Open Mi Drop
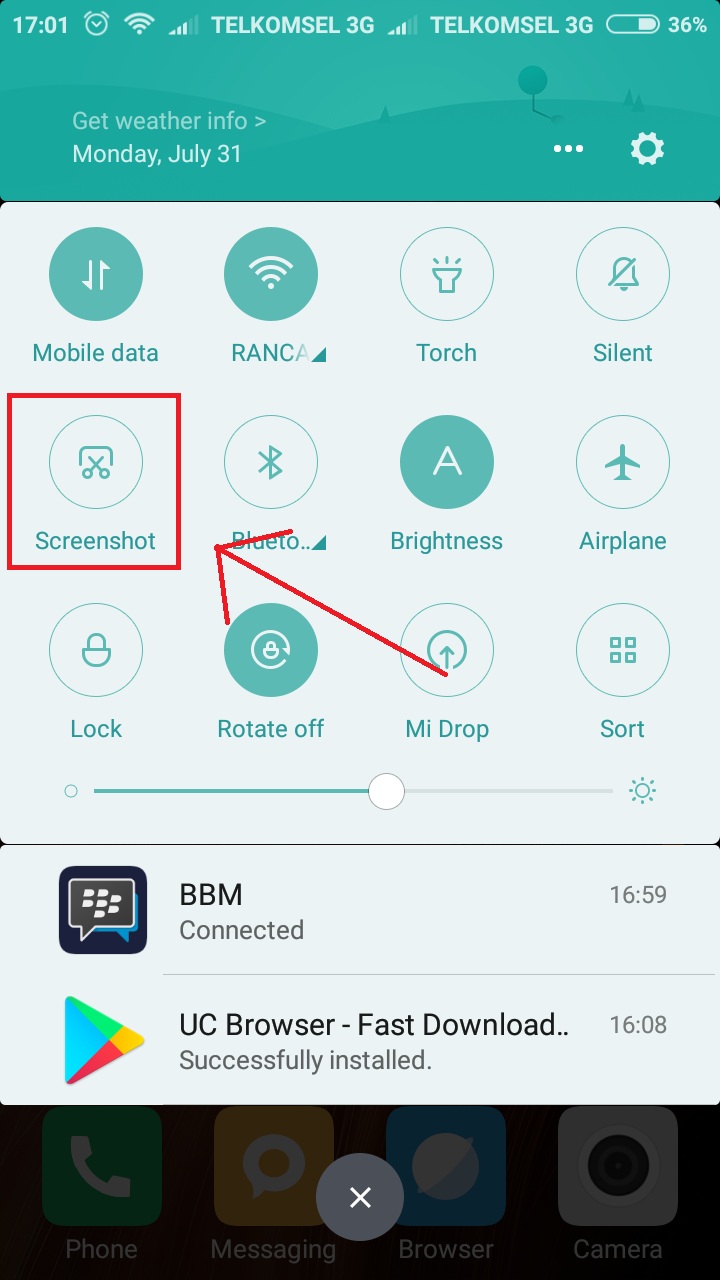Screen dimensions: 720x1280 (447, 650)
